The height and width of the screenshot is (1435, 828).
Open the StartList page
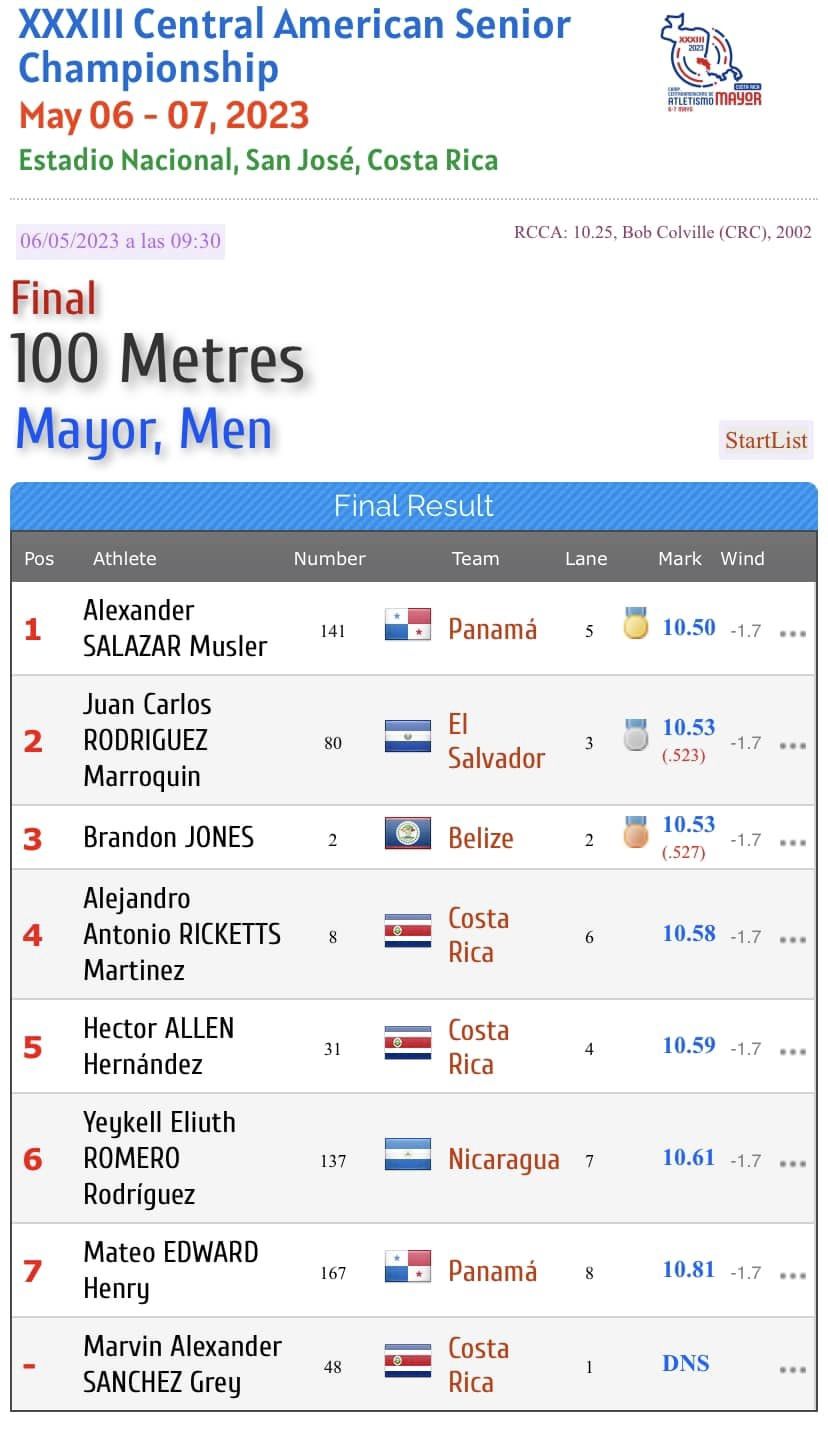coord(766,440)
